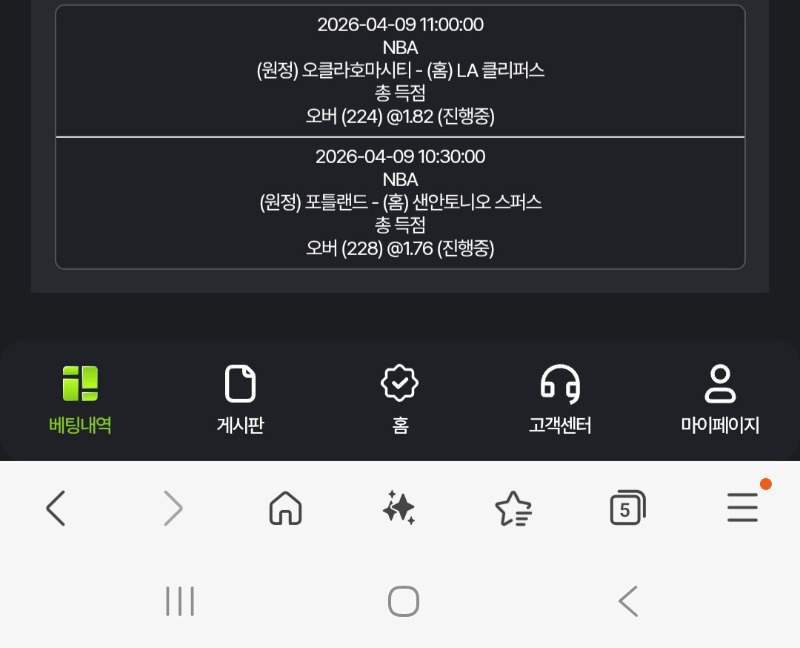Go back to the previous browser page

pos(56,509)
